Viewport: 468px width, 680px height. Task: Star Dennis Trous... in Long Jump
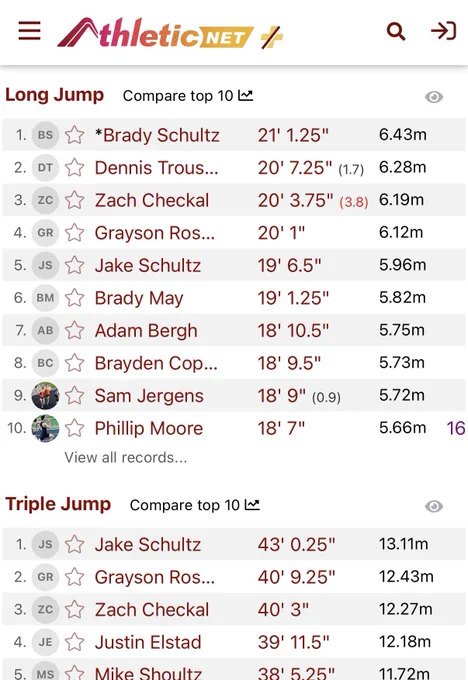point(75,167)
